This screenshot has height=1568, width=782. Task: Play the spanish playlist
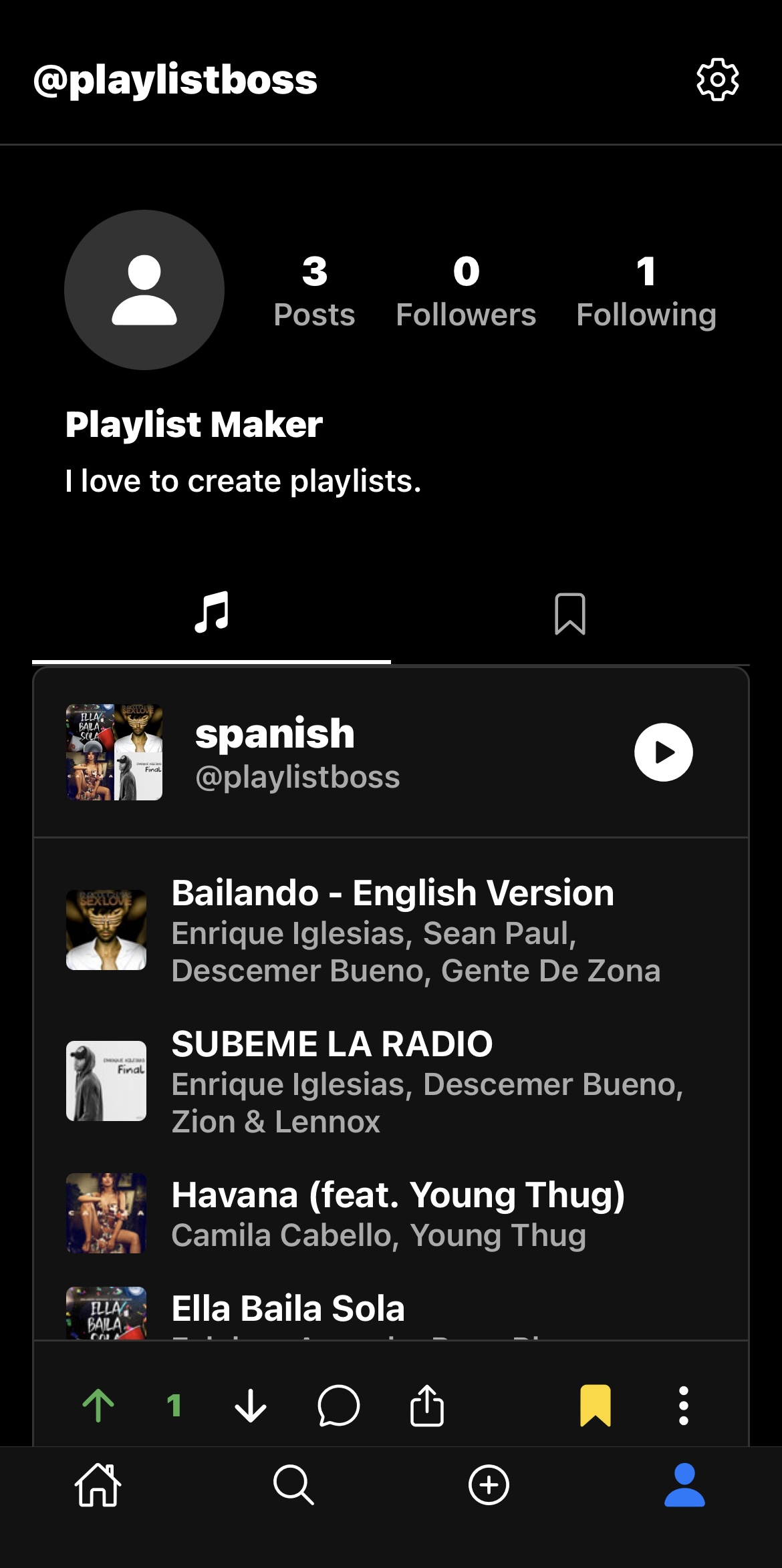(664, 751)
